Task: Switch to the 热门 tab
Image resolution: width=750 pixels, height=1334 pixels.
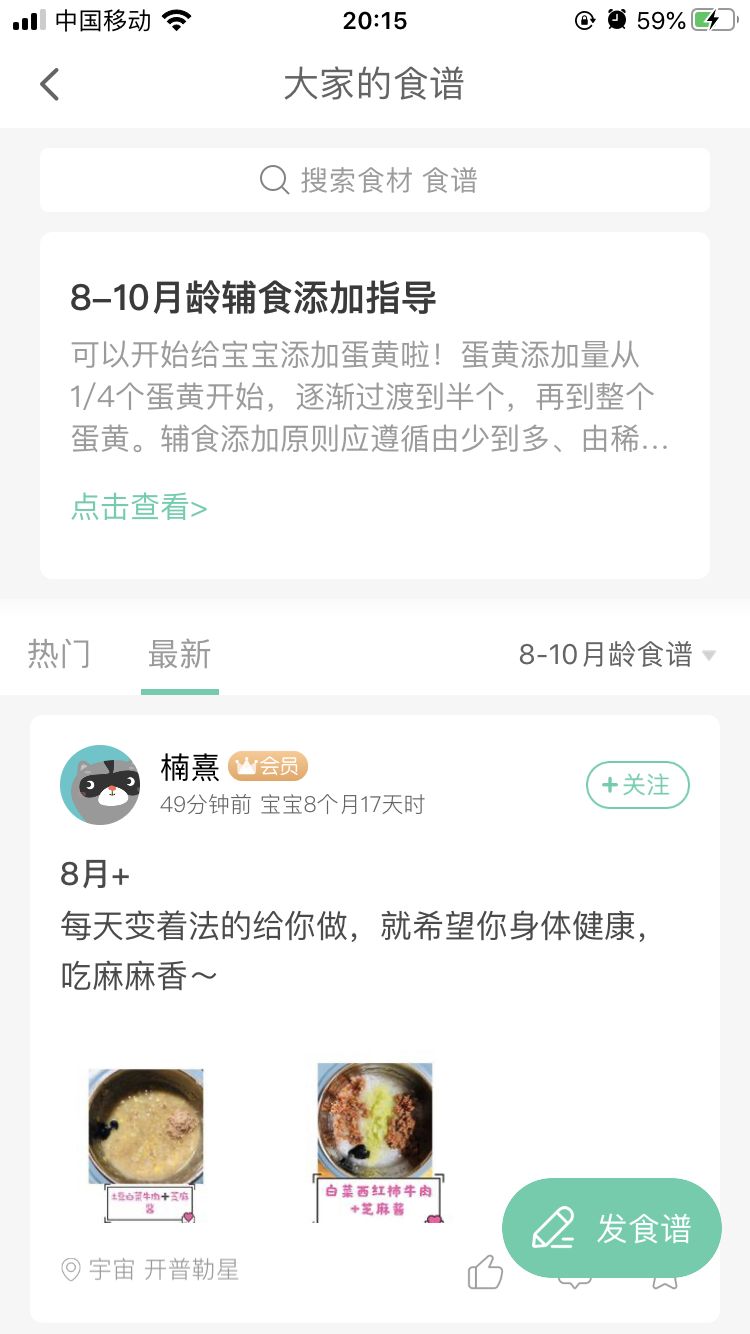Action: tap(60, 654)
